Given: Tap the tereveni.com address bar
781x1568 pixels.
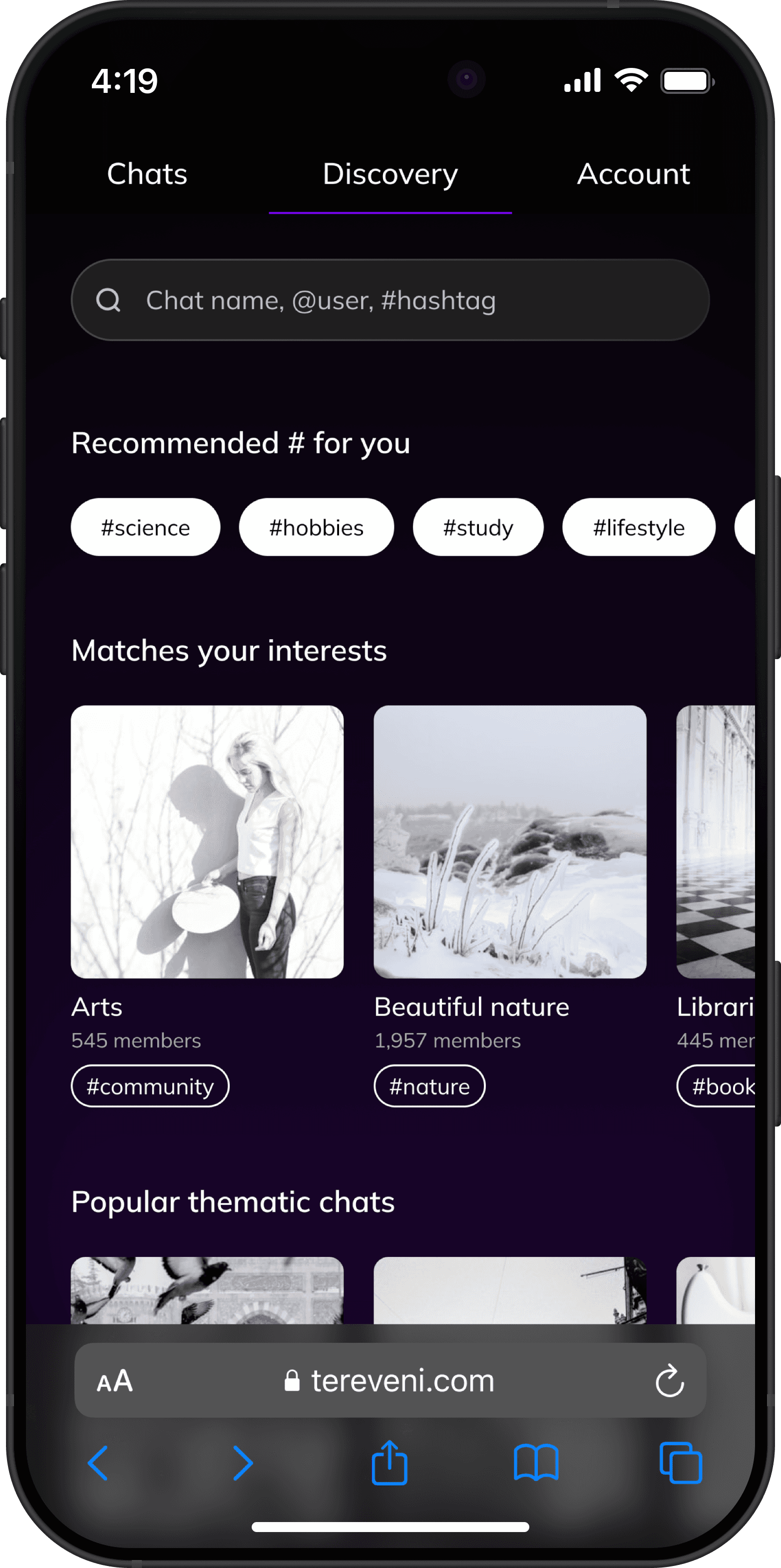Looking at the screenshot, I should [x=390, y=1380].
